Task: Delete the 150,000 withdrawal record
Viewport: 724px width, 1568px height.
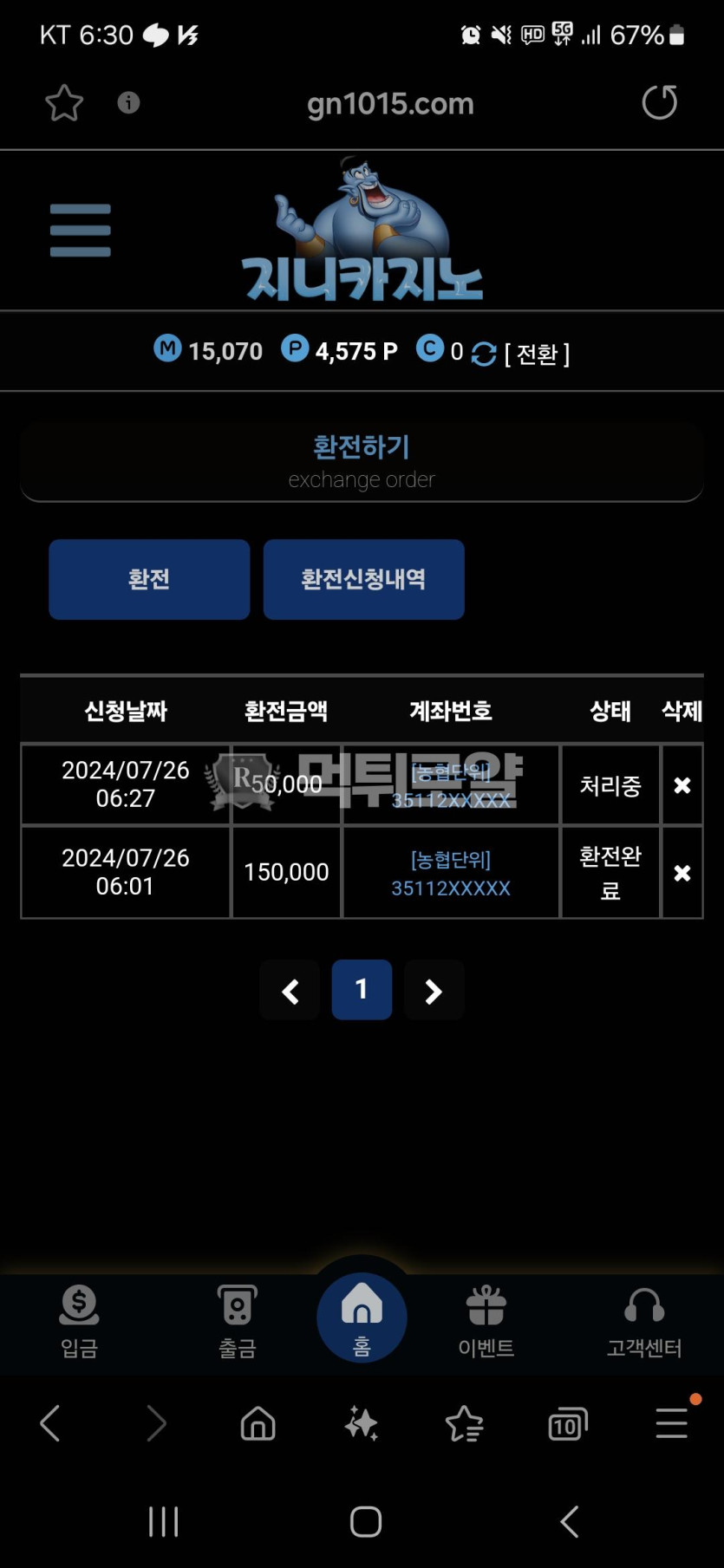Action: tap(682, 873)
